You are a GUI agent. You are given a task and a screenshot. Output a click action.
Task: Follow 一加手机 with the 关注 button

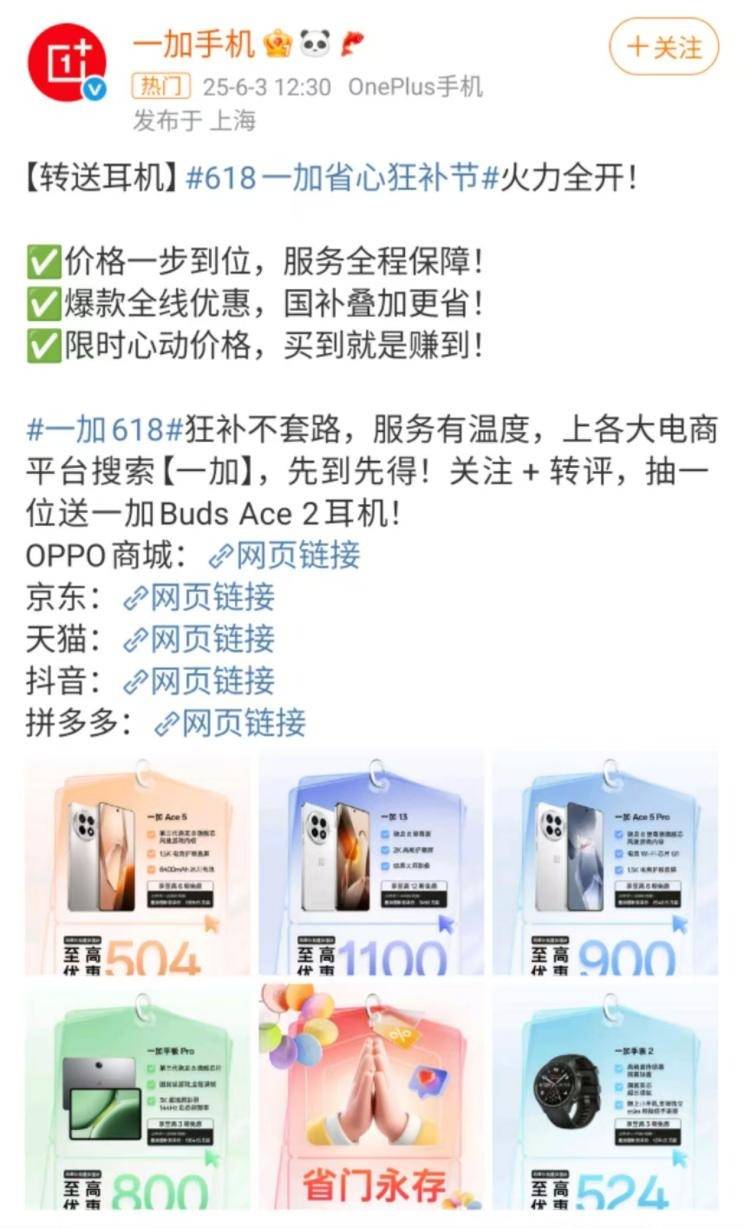[x=663, y=47]
